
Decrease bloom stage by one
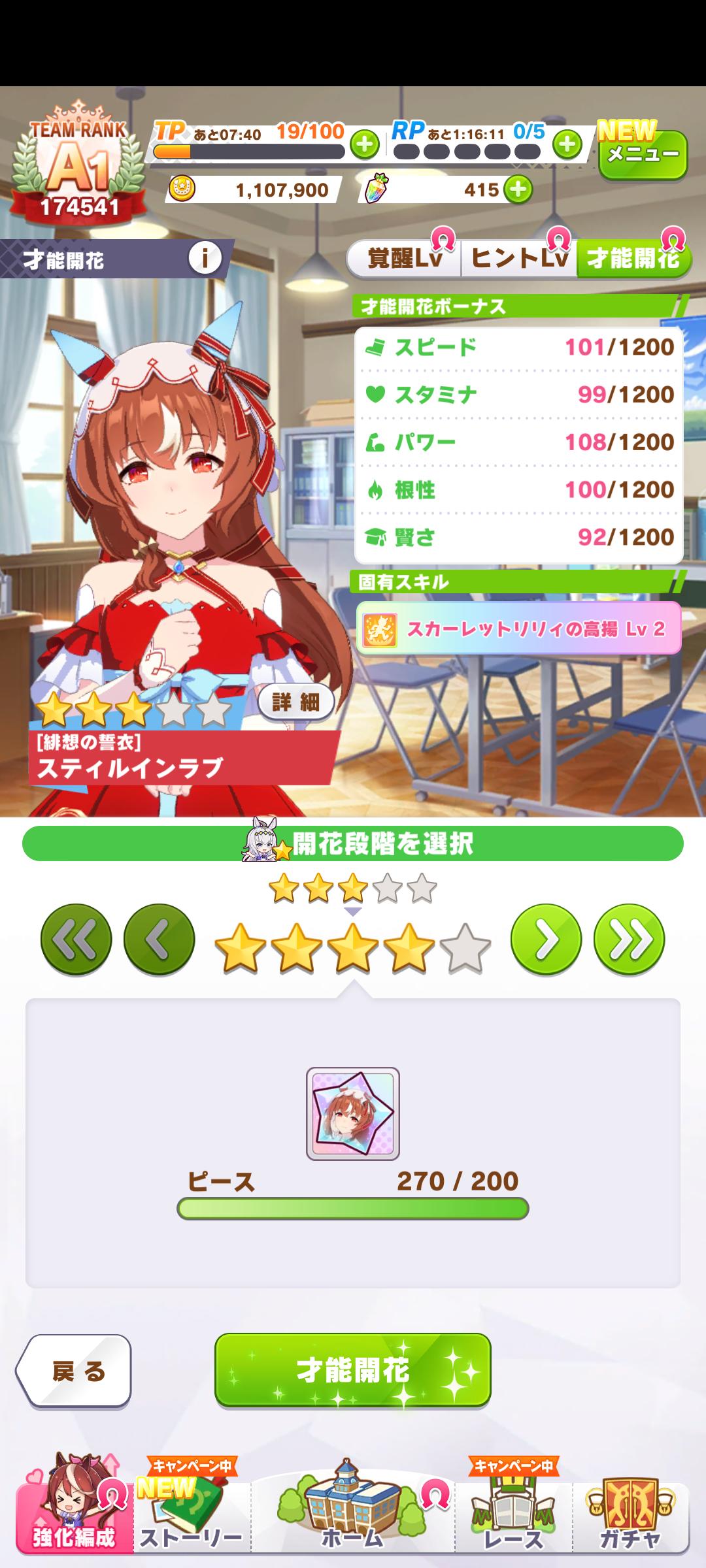tap(159, 939)
